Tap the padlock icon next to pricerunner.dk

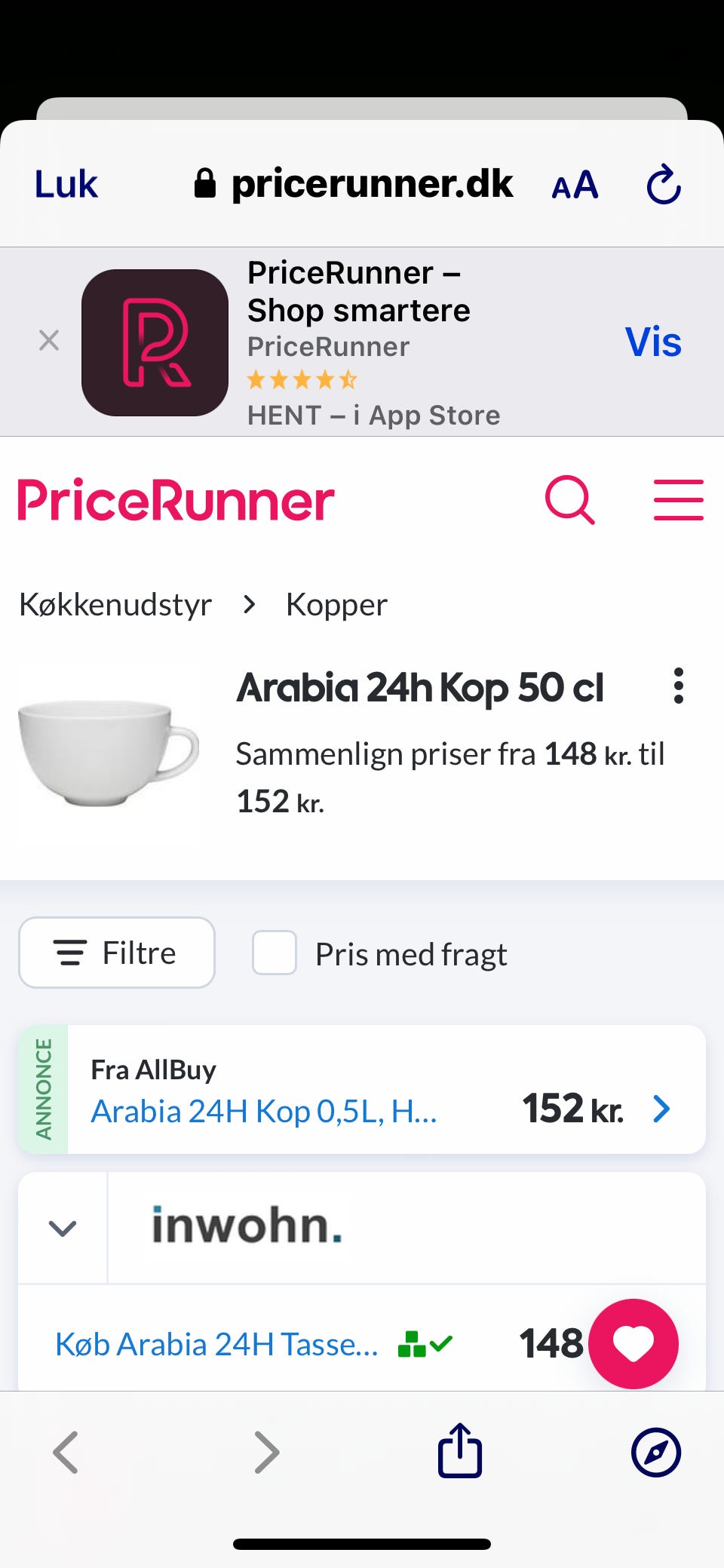tap(205, 182)
